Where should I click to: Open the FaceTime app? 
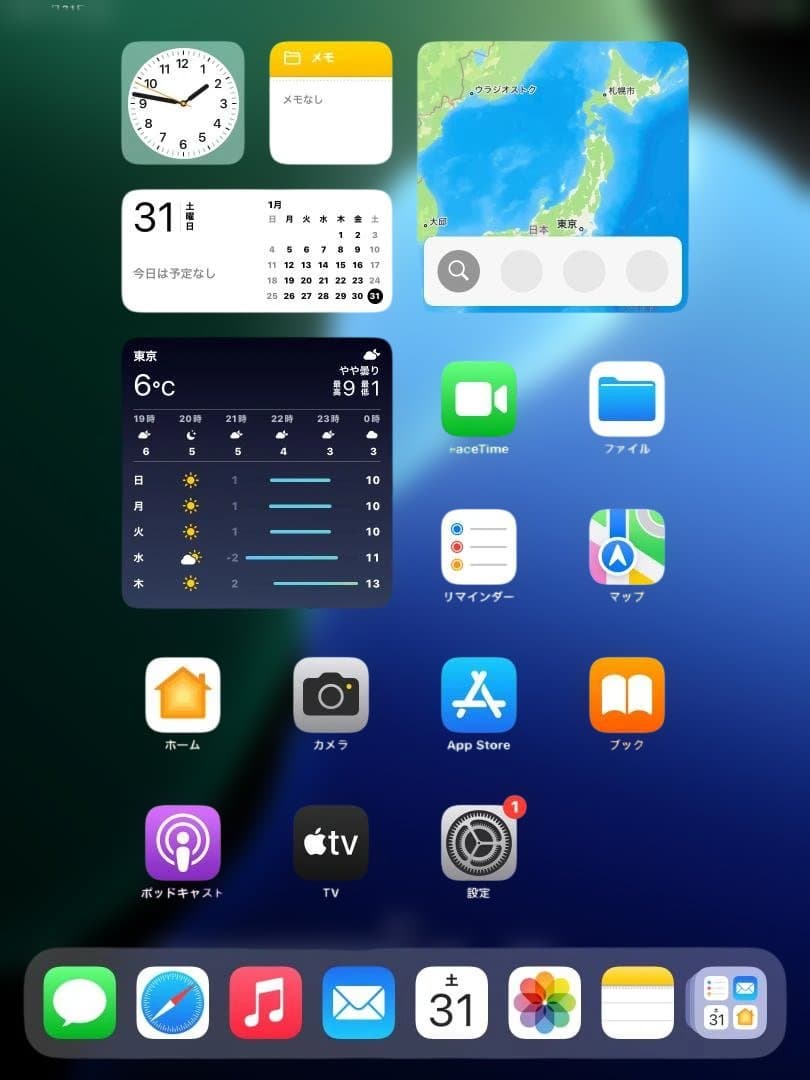[x=478, y=399]
